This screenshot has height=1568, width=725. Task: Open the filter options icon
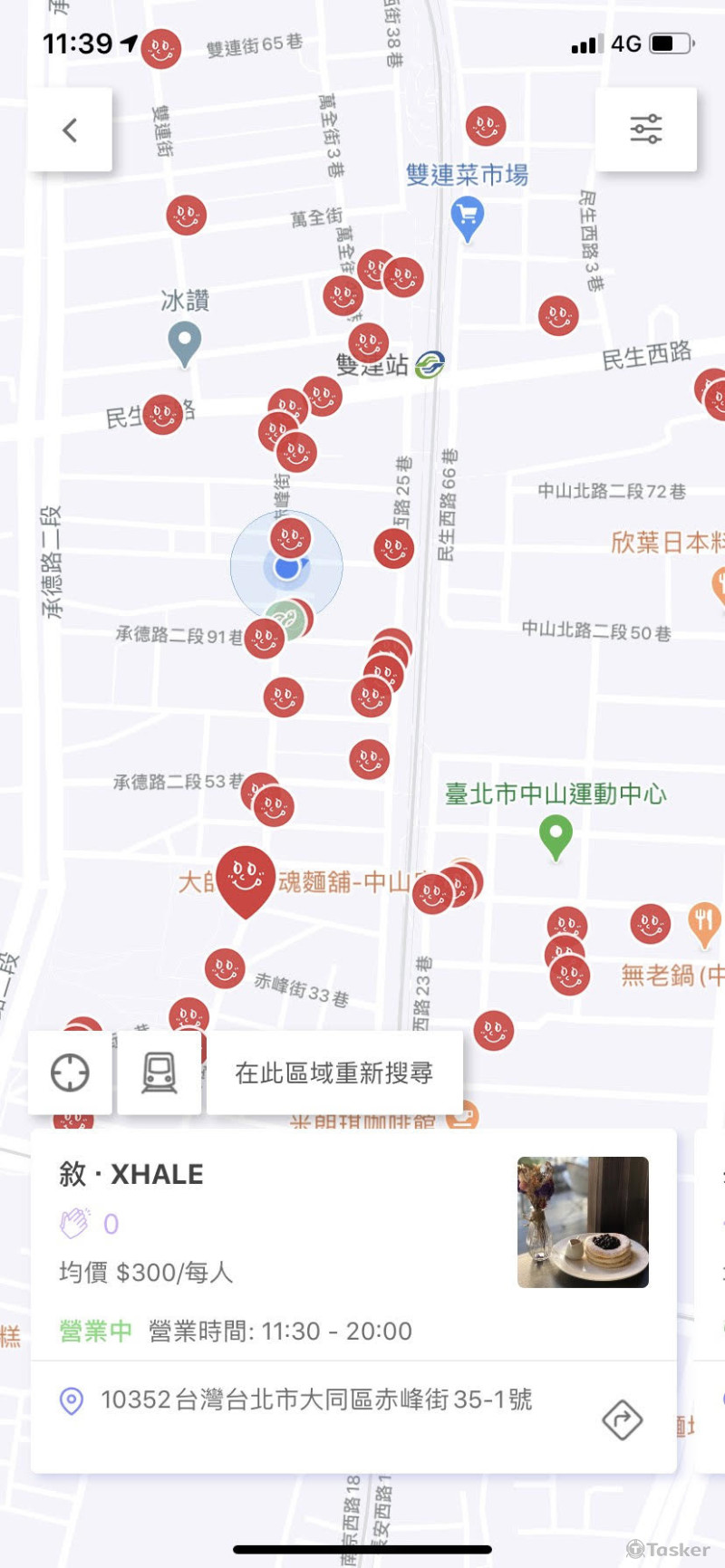647,130
